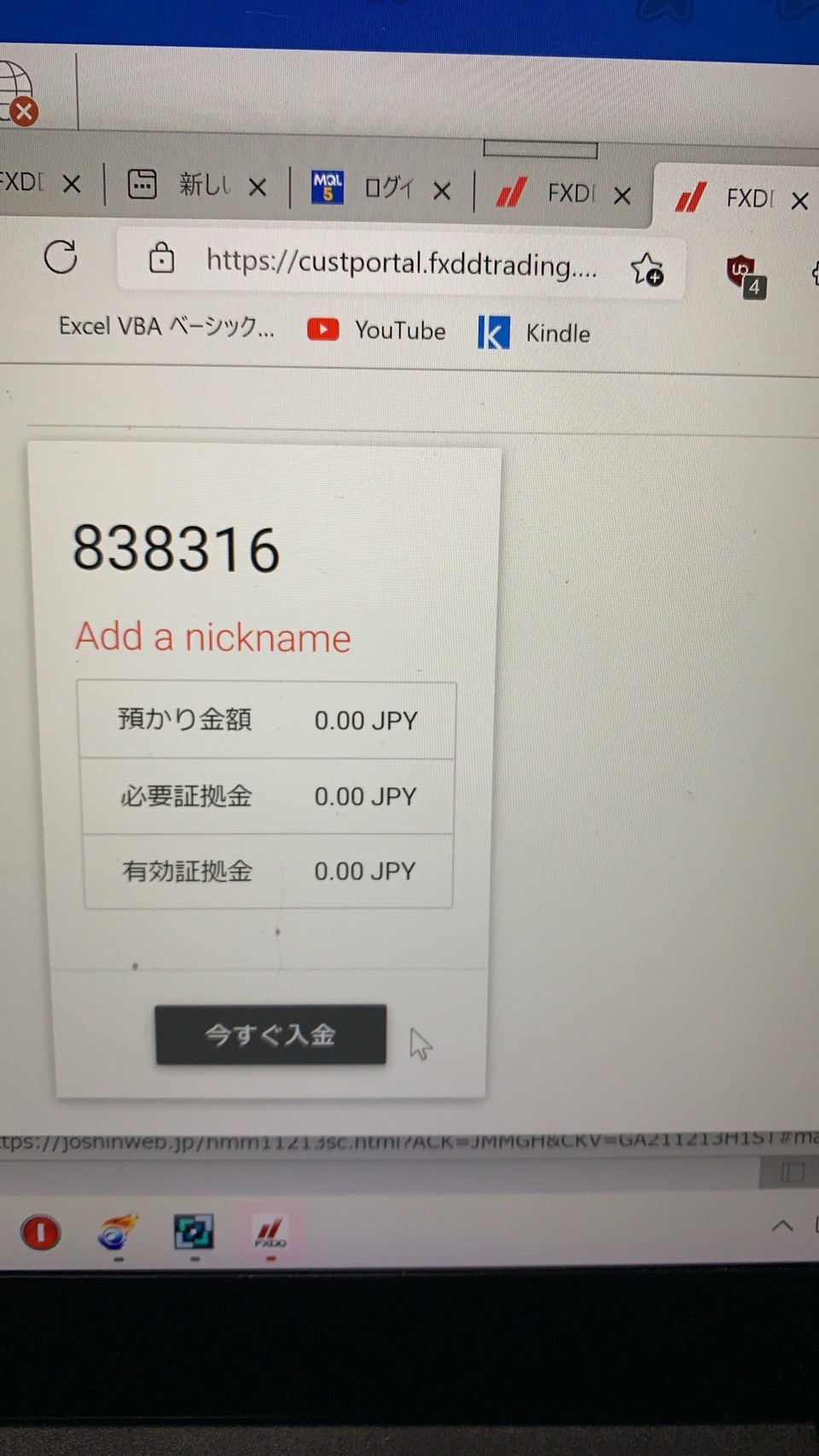
Task: Tap the 今すぐ入金 deposit button
Action: 270,1034
